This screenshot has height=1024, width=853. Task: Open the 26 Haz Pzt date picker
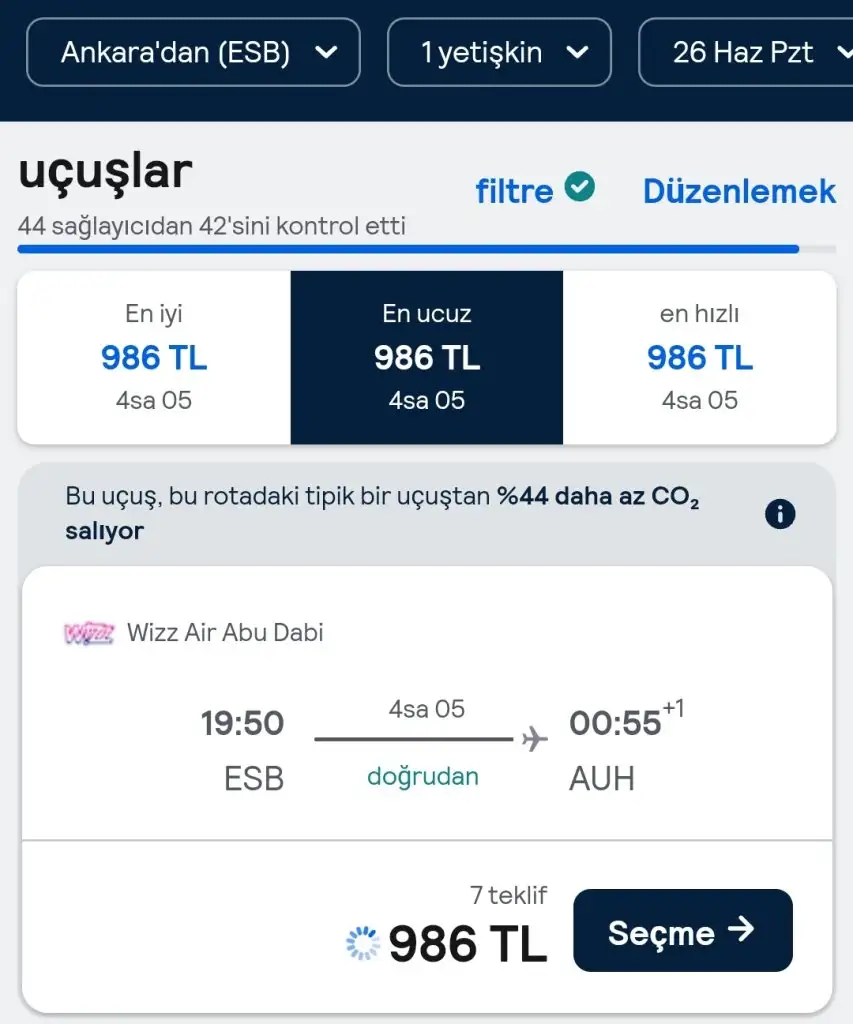(x=746, y=52)
